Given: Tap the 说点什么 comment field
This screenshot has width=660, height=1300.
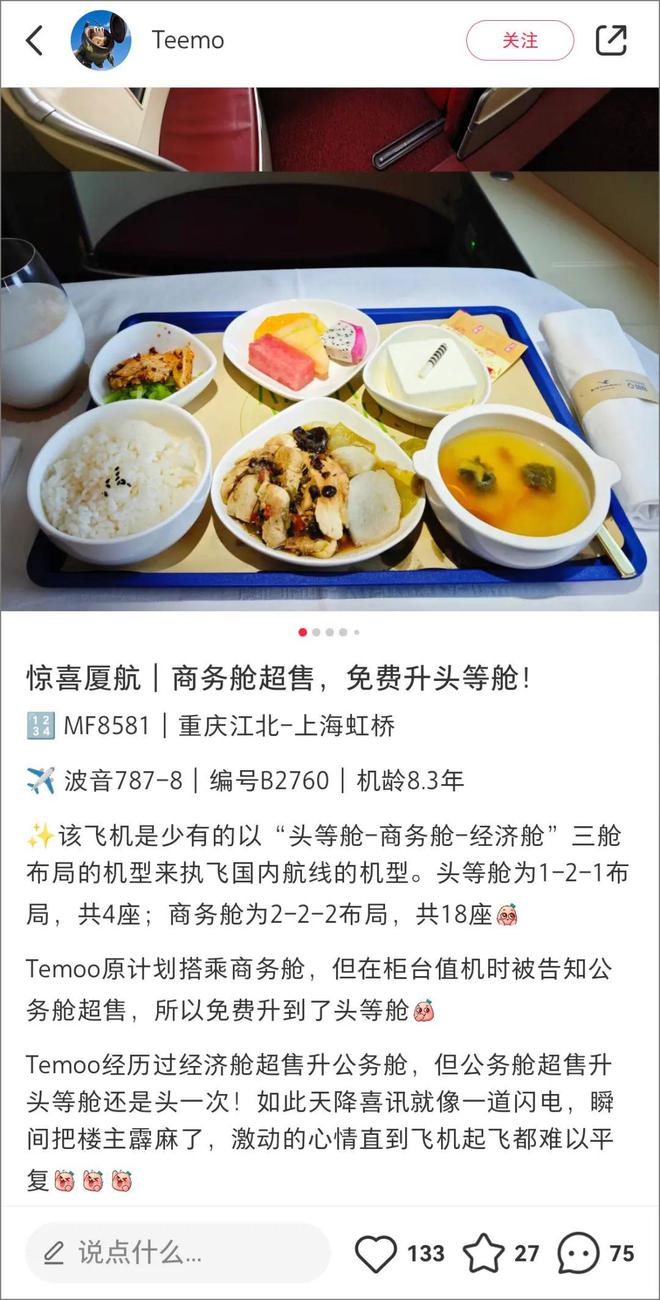Looking at the screenshot, I should tap(178, 1252).
